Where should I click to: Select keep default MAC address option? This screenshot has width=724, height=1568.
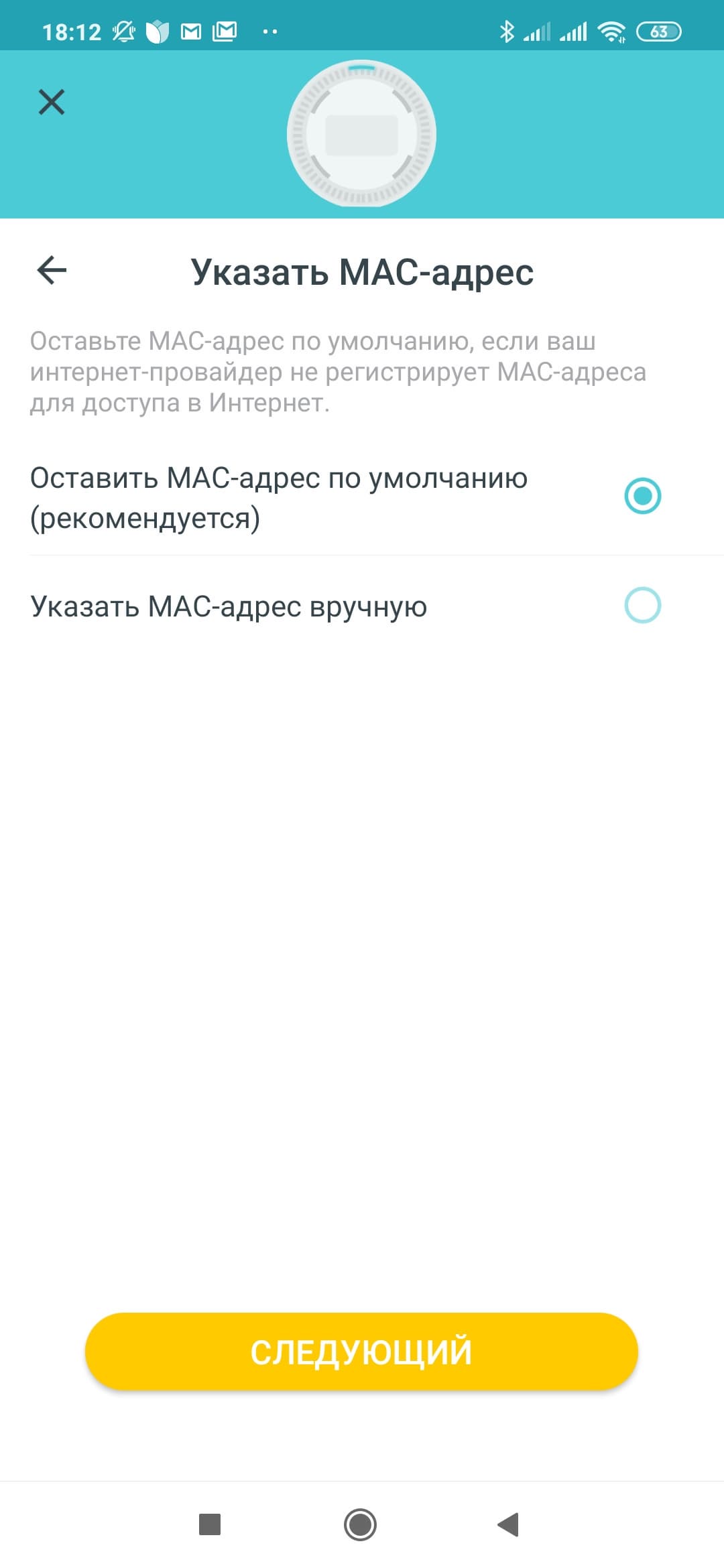click(642, 496)
